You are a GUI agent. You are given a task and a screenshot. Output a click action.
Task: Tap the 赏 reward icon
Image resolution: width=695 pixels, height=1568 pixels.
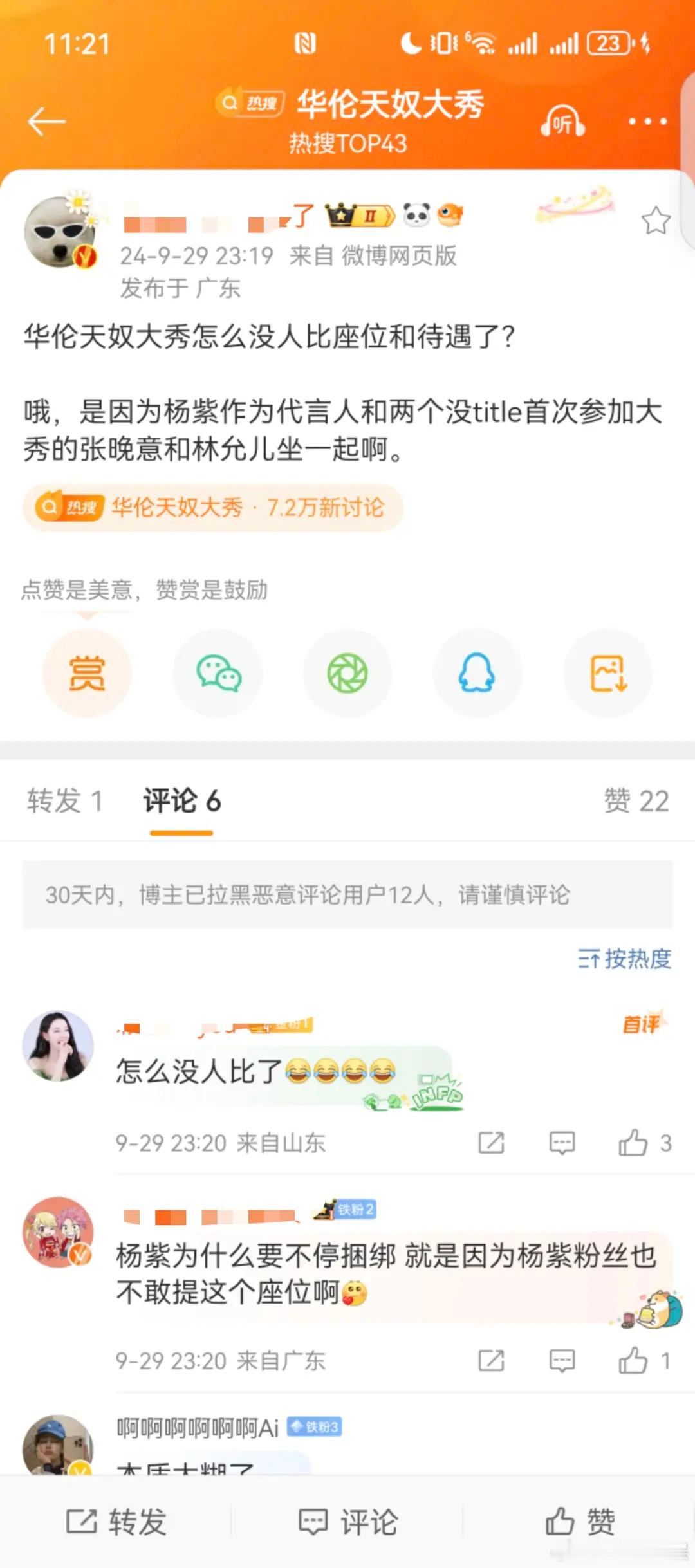[x=88, y=673]
